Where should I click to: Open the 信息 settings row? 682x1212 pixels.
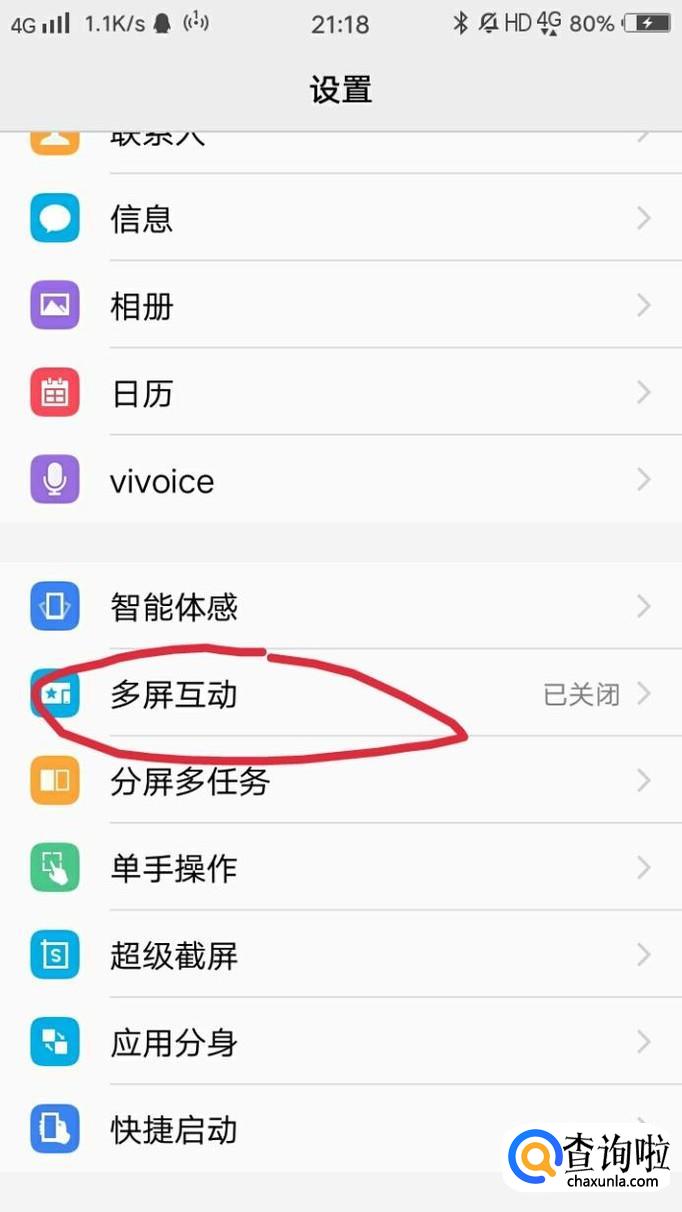point(340,218)
